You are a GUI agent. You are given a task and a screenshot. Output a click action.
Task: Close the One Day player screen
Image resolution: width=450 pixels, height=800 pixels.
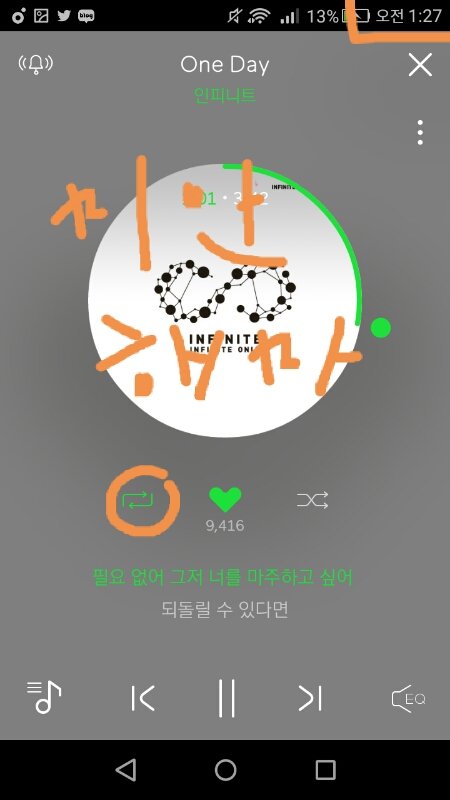click(x=420, y=65)
